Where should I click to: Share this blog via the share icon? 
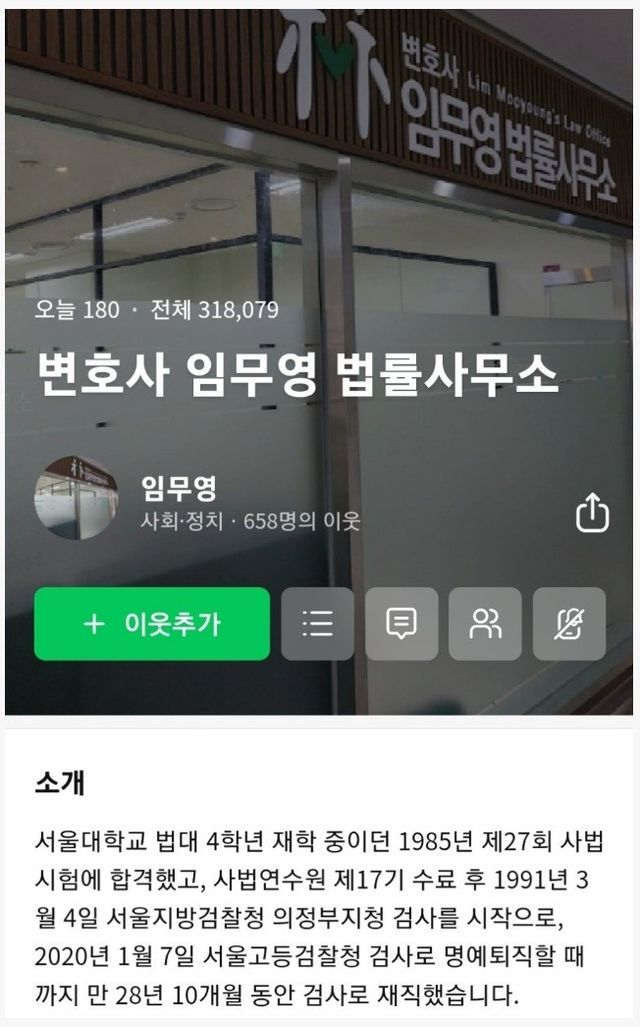(592, 513)
